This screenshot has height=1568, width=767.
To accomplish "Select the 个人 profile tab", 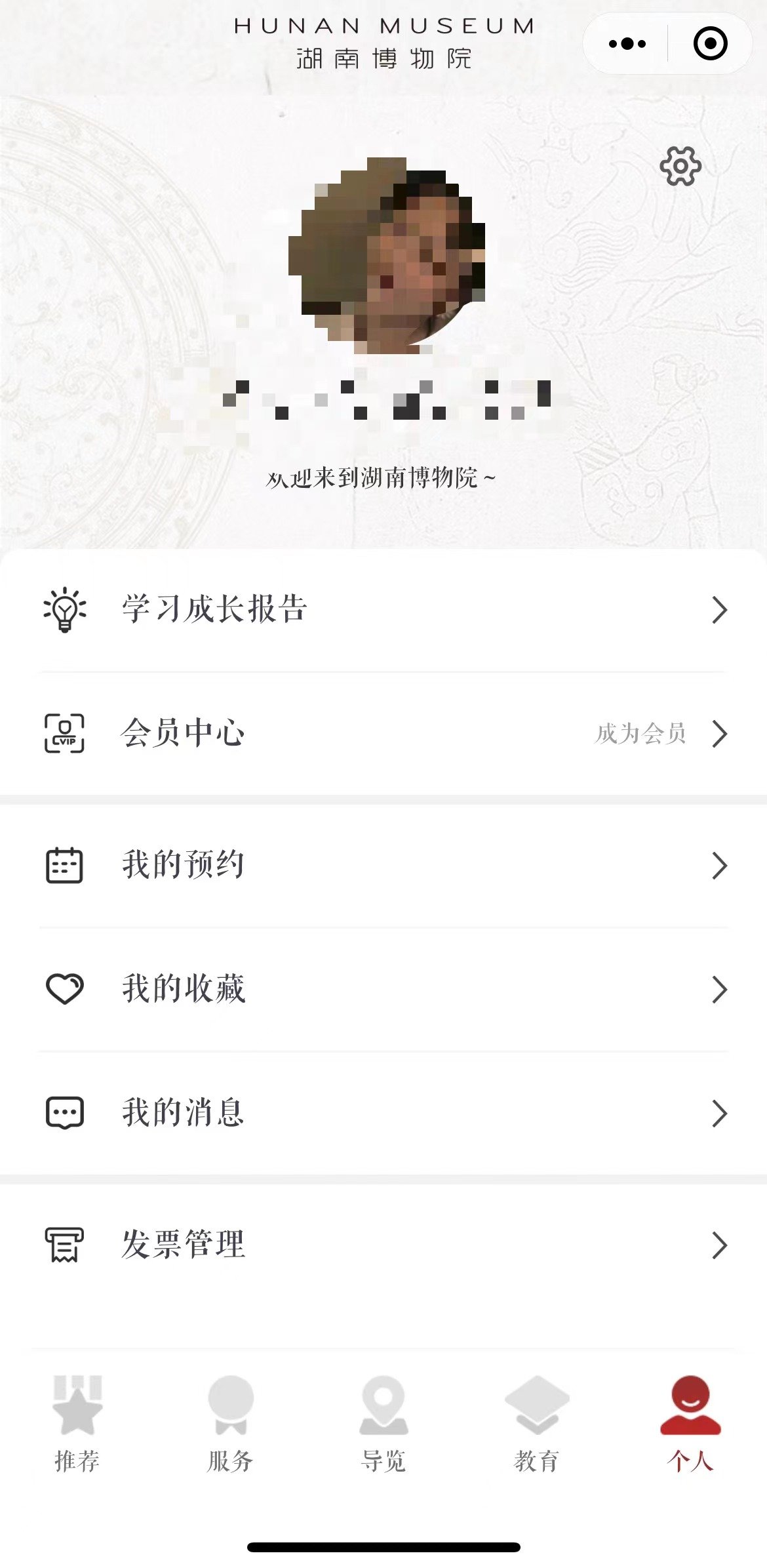I will (690, 1423).
